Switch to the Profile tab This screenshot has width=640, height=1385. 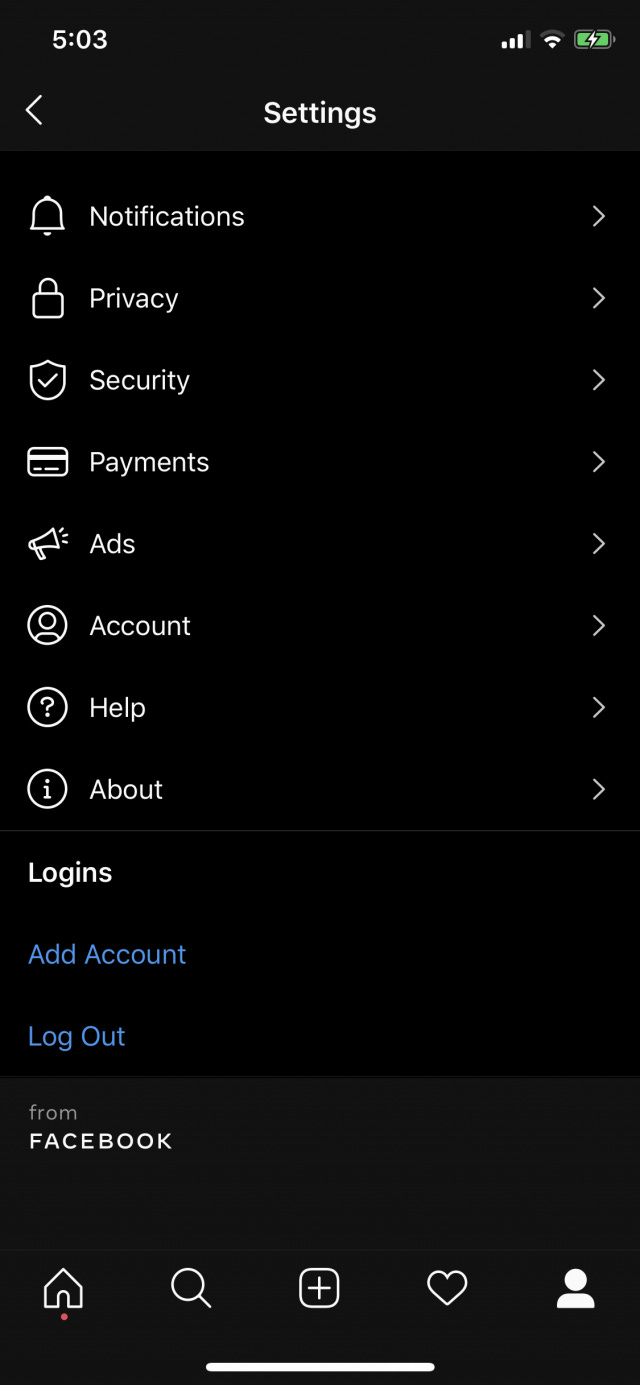[576, 1288]
